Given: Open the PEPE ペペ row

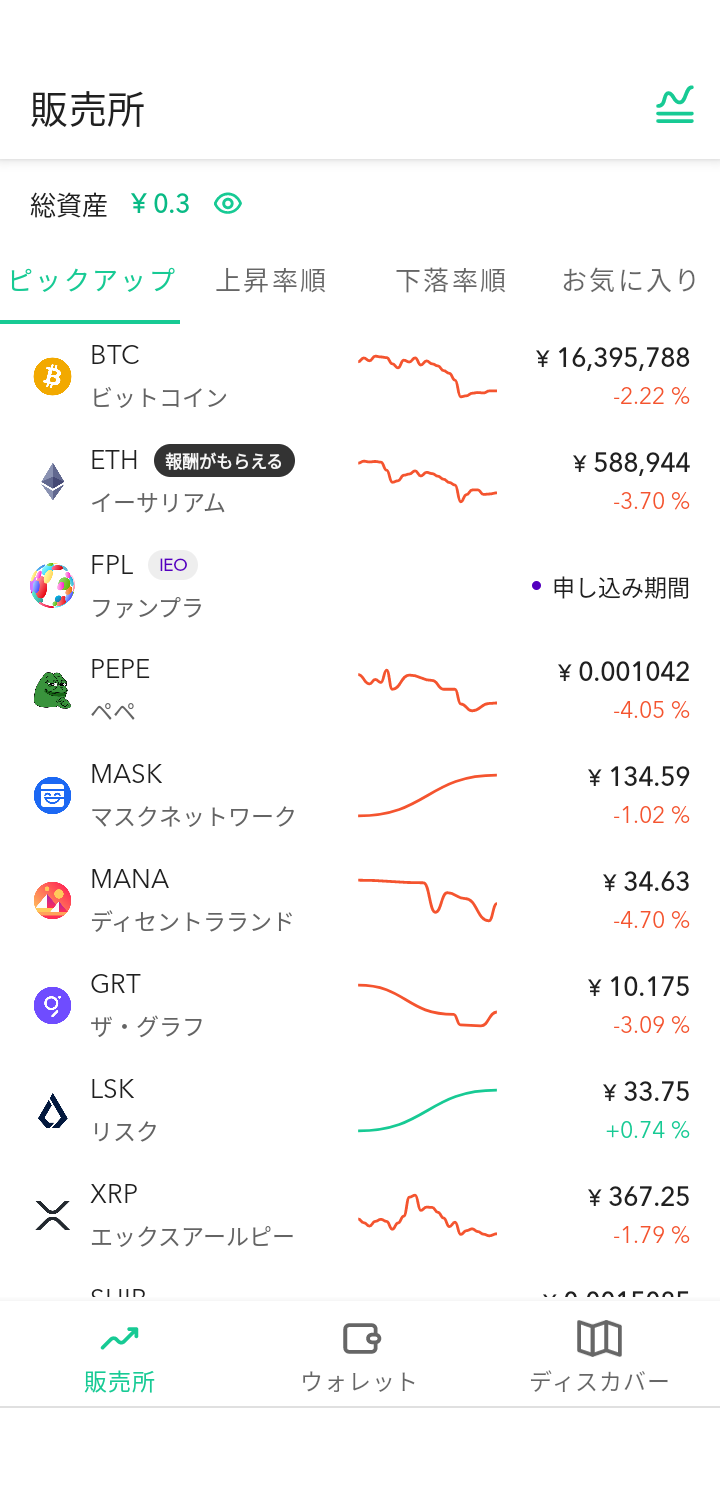Looking at the screenshot, I should click(360, 690).
